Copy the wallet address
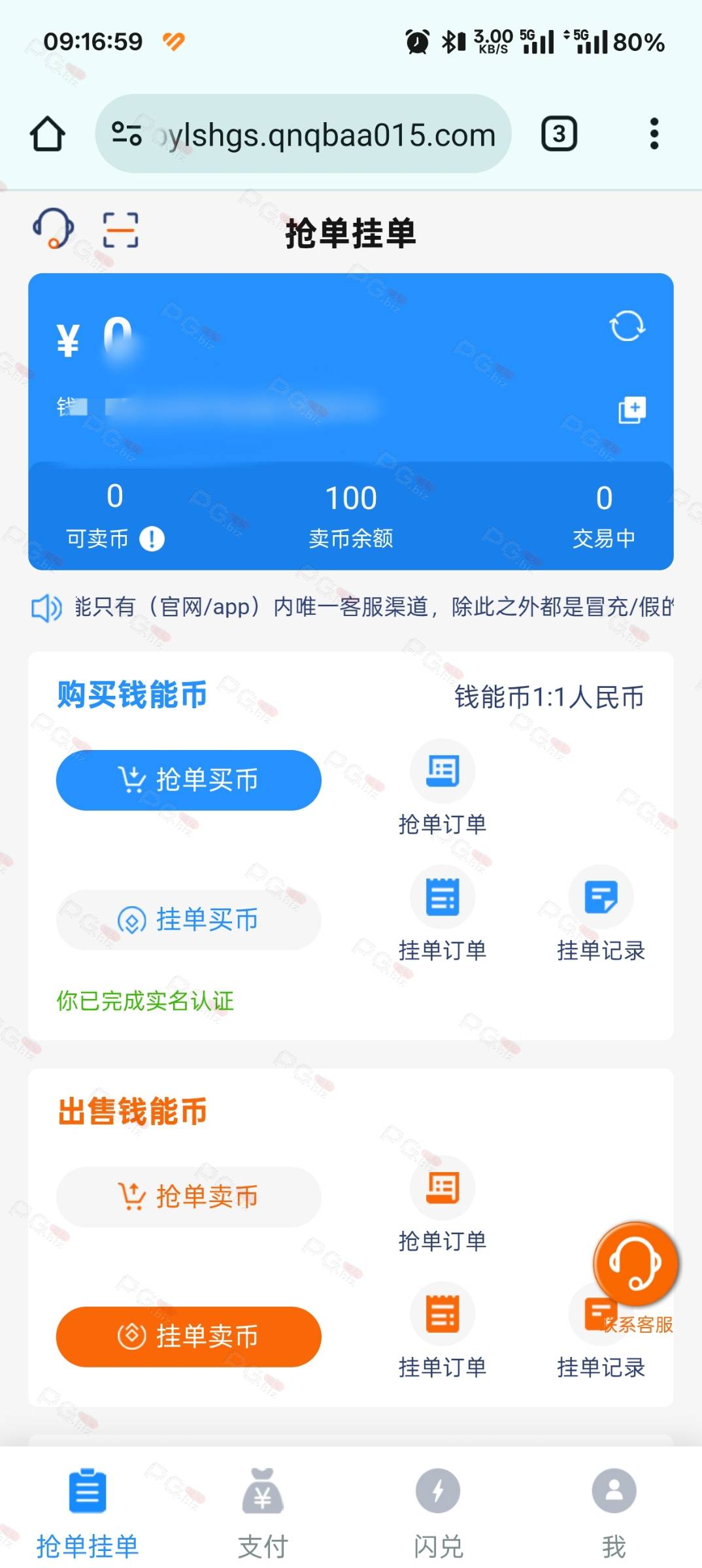Viewport: 702px width, 1568px height. coord(631,410)
